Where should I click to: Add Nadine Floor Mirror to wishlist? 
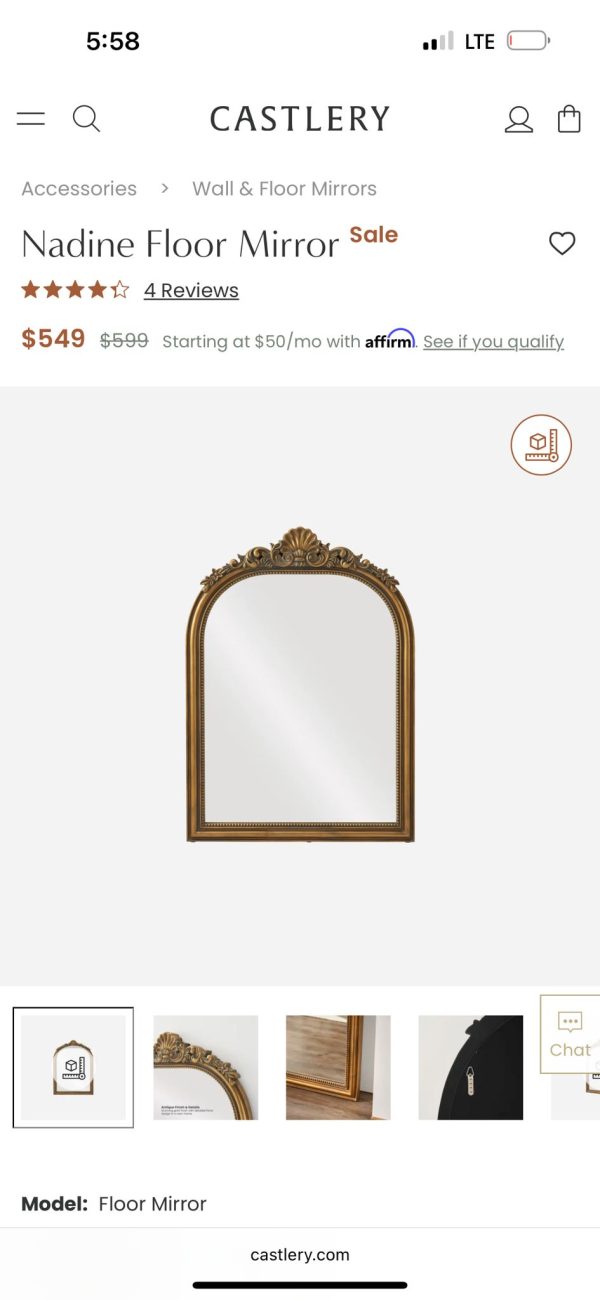[562, 243]
